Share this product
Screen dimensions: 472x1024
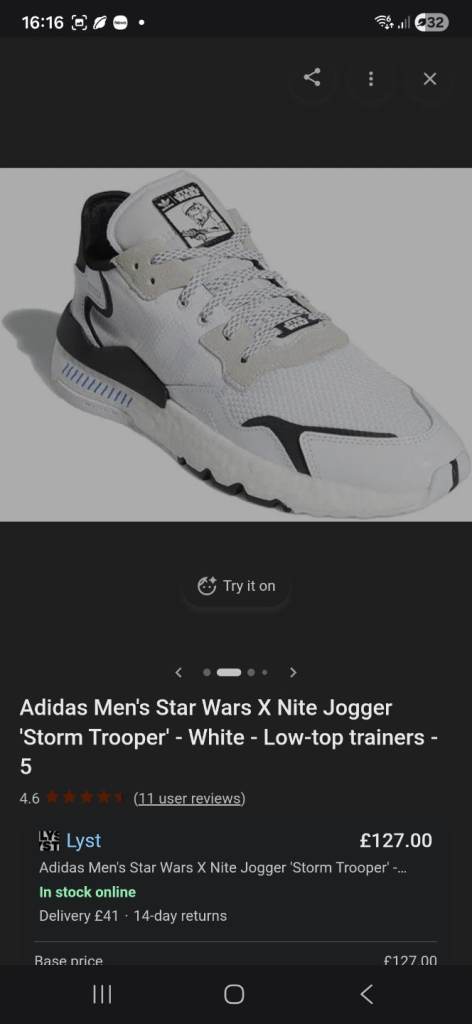312,78
